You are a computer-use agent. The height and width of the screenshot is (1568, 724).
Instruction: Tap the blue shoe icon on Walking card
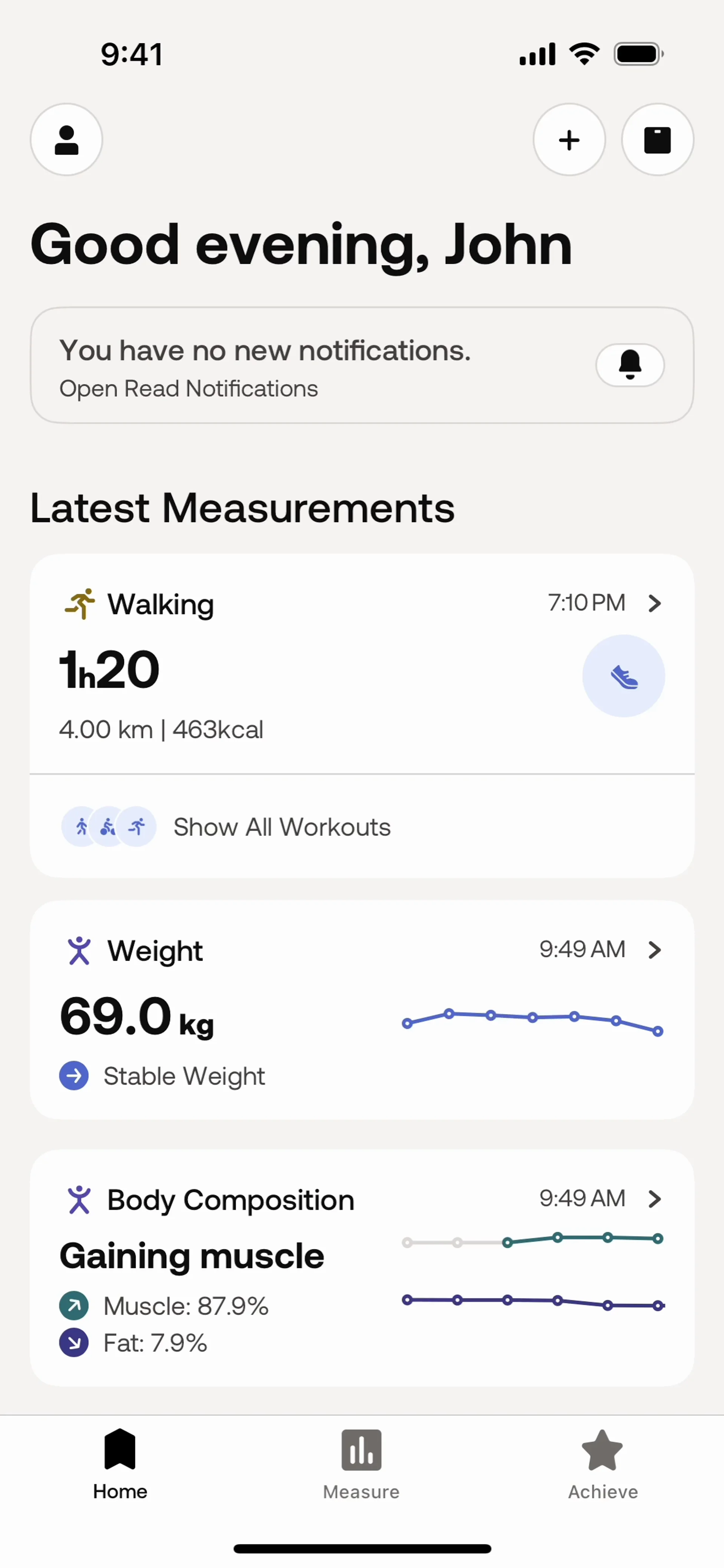point(624,676)
